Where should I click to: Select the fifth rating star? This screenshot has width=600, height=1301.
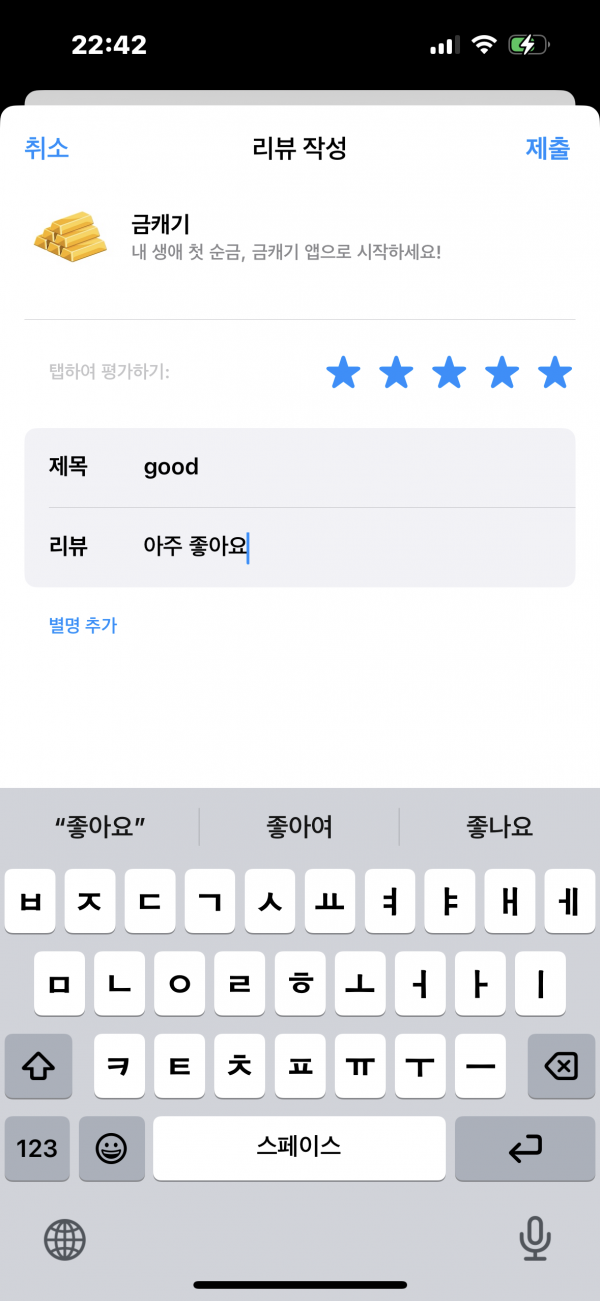click(555, 373)
